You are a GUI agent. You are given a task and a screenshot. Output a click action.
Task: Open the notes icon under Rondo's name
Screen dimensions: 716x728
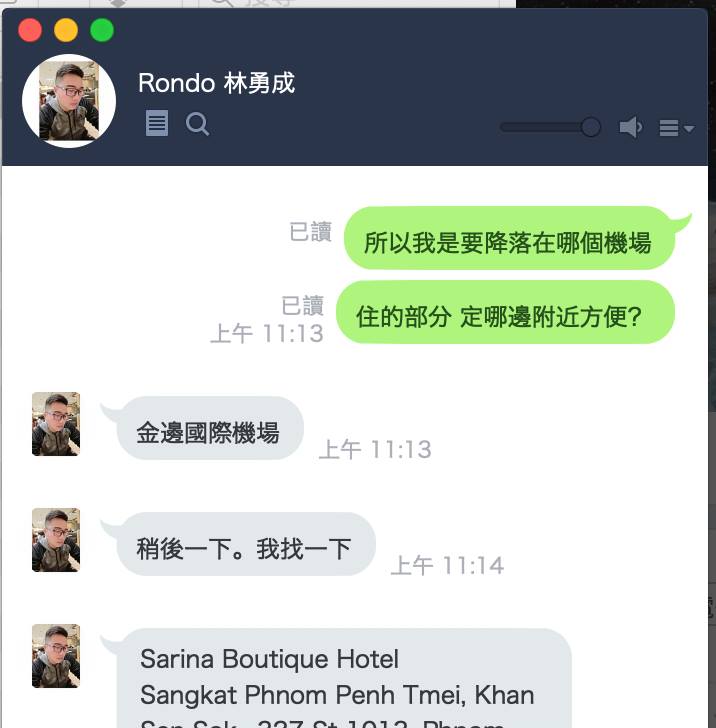point(157,124)
